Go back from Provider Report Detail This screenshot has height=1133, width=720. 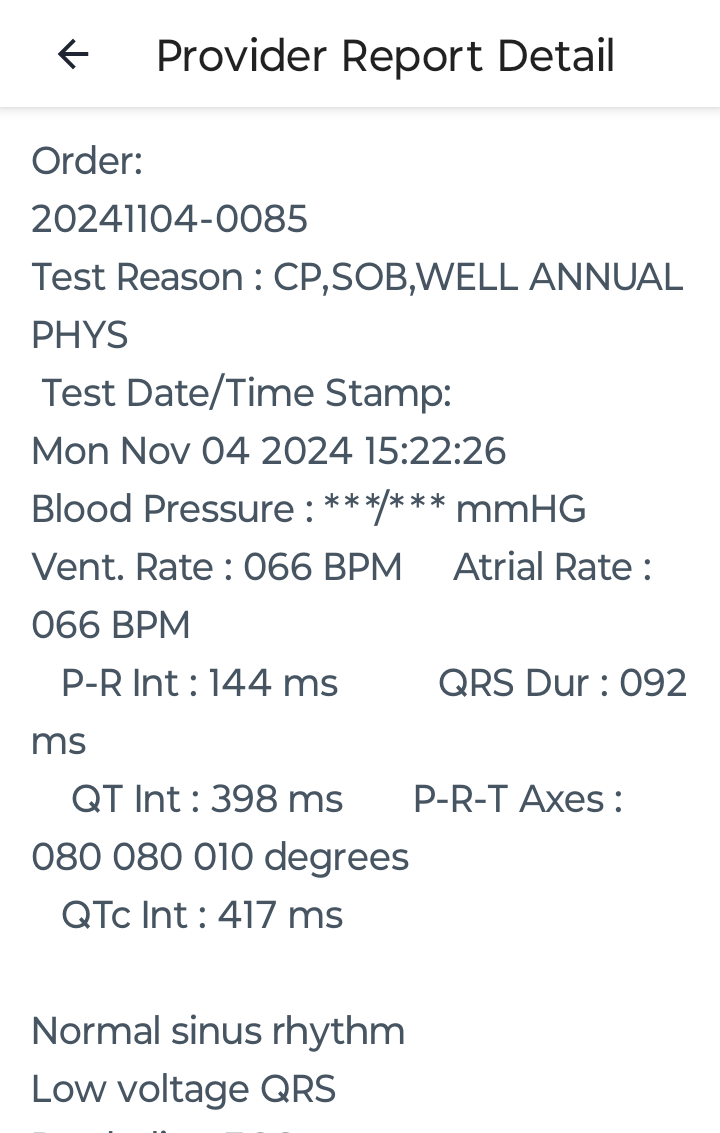click(x=73, y=55)
